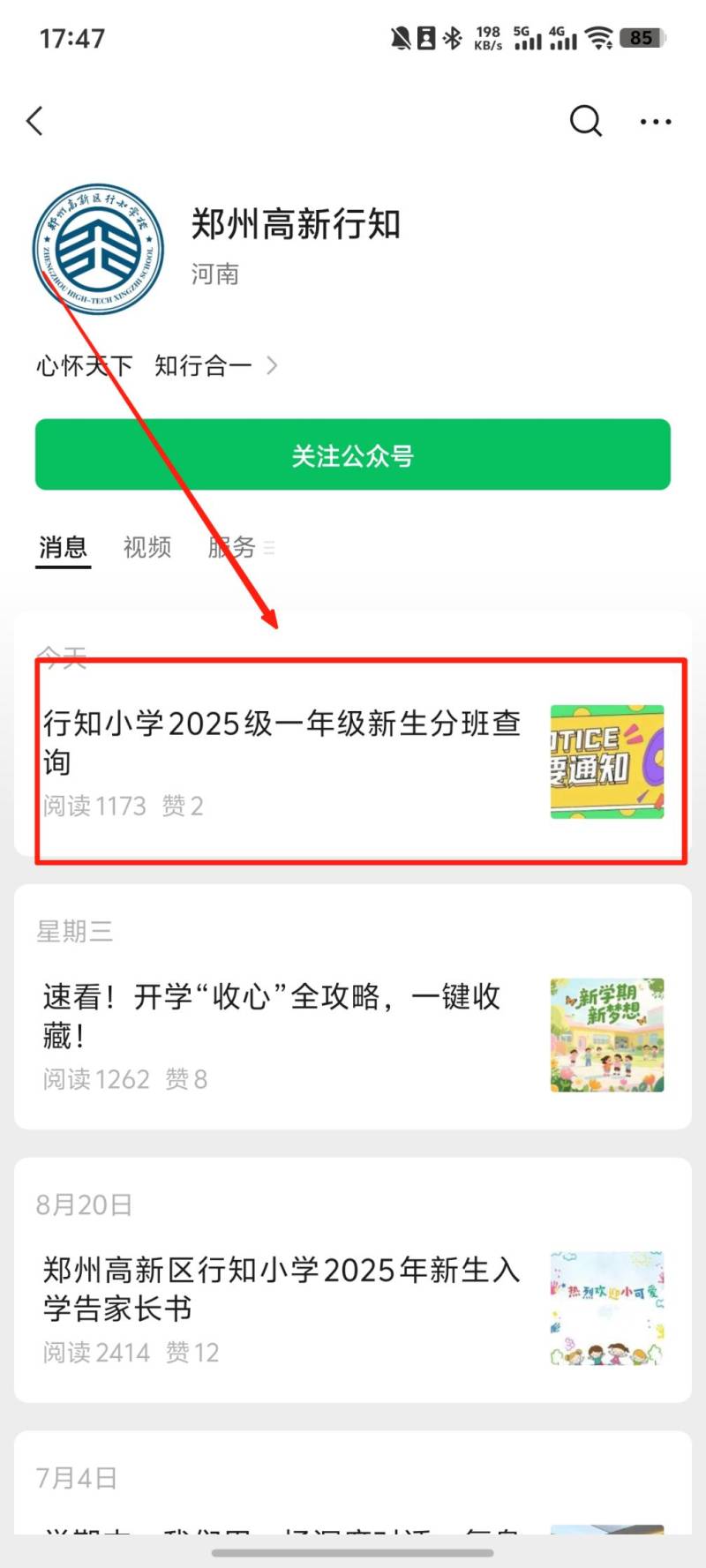Follow the account with 关注公众号
The width and height of the screenshot is (706, 1568).
pos(353,455)
